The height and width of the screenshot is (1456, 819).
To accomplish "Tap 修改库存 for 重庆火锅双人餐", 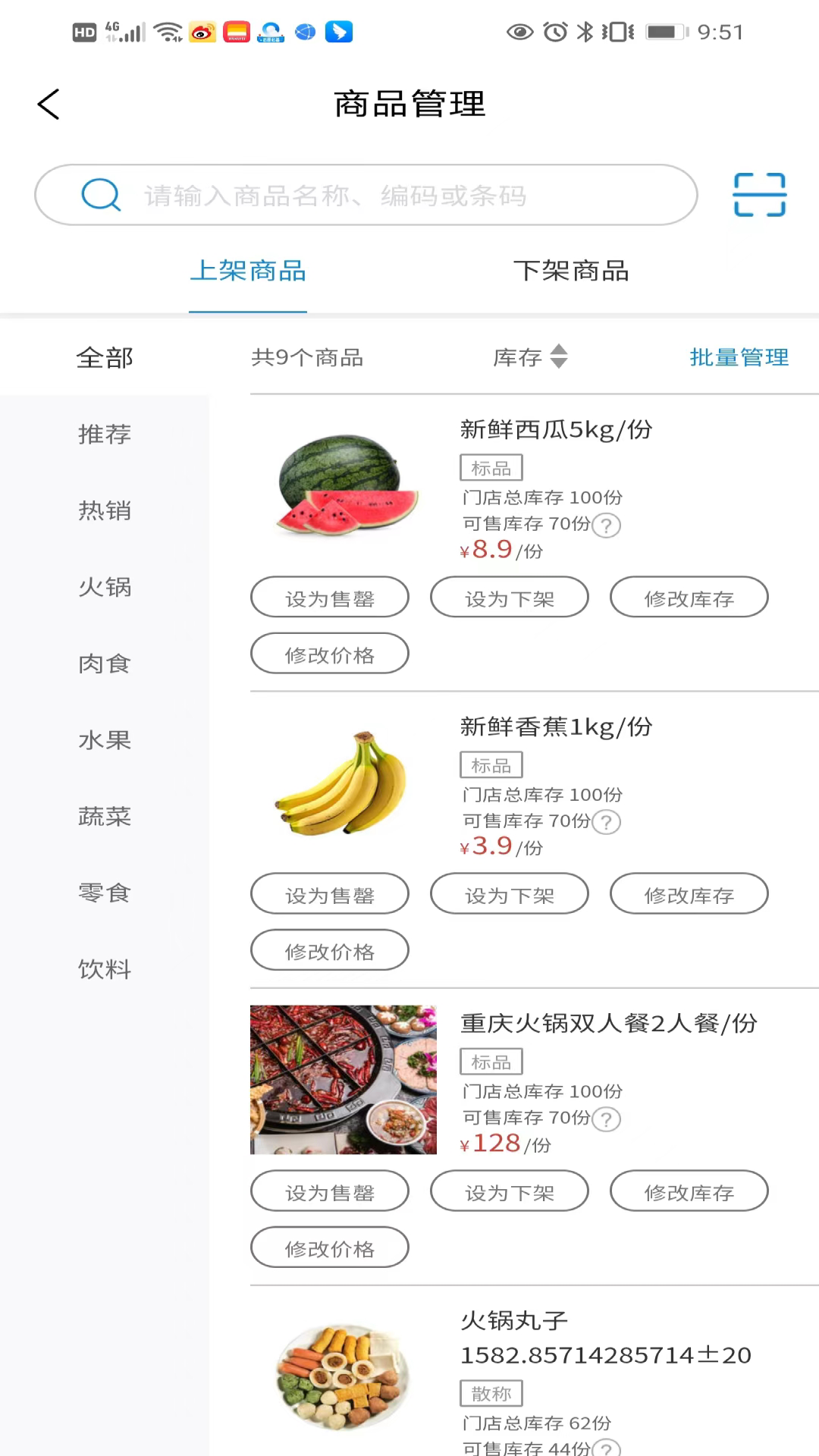I will (x=688, y=1191).
